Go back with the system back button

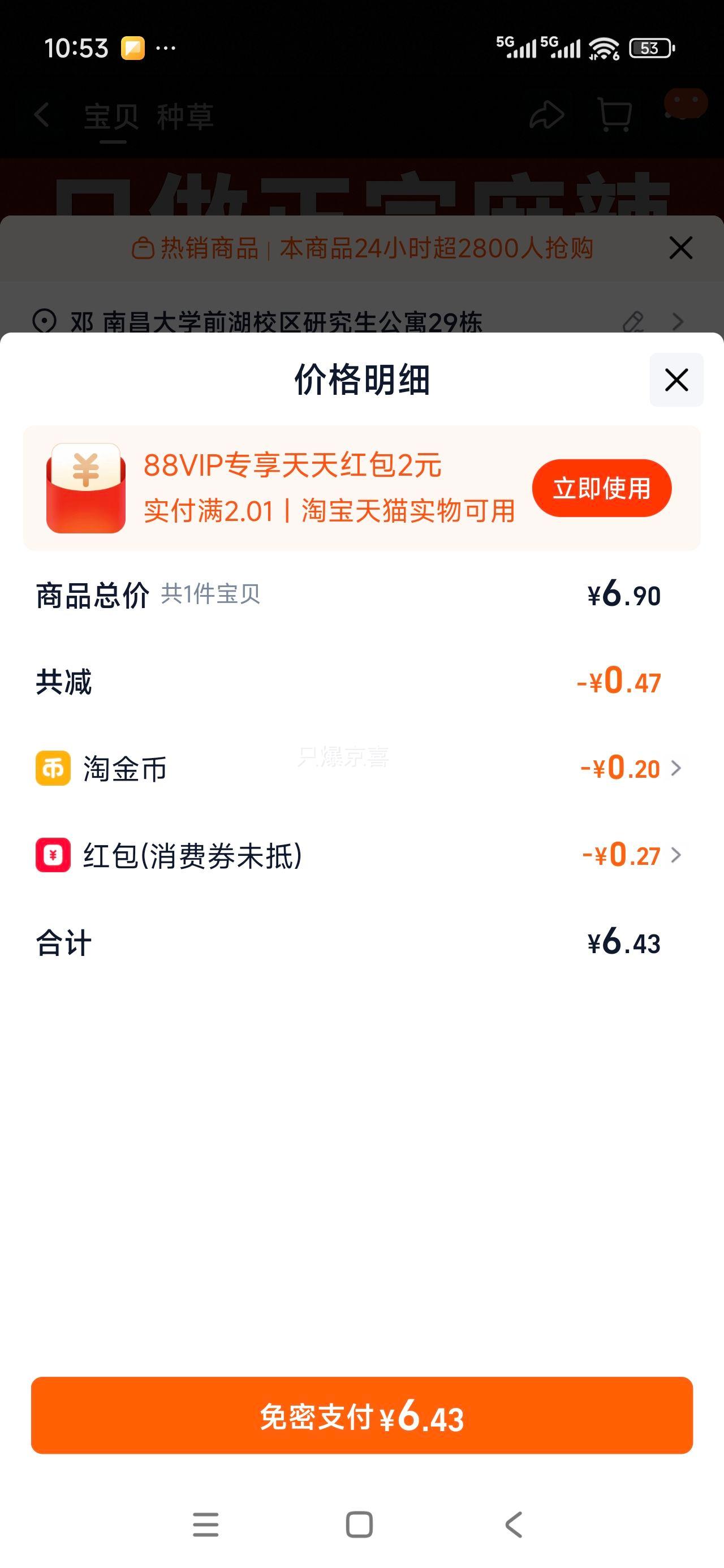(x=514, y=1524)
